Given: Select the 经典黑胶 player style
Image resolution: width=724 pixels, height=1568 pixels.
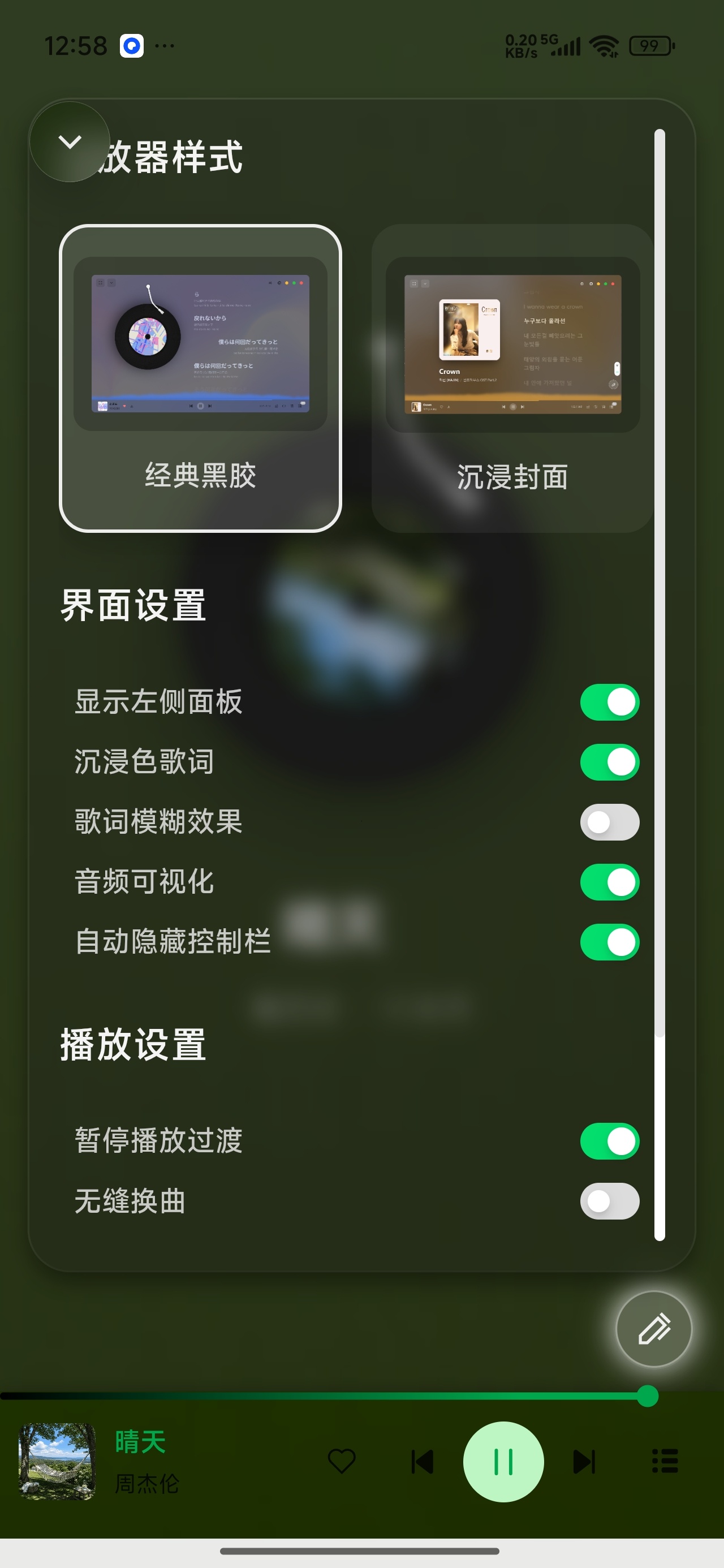Looking at the screenshot, I should (200, 378).
